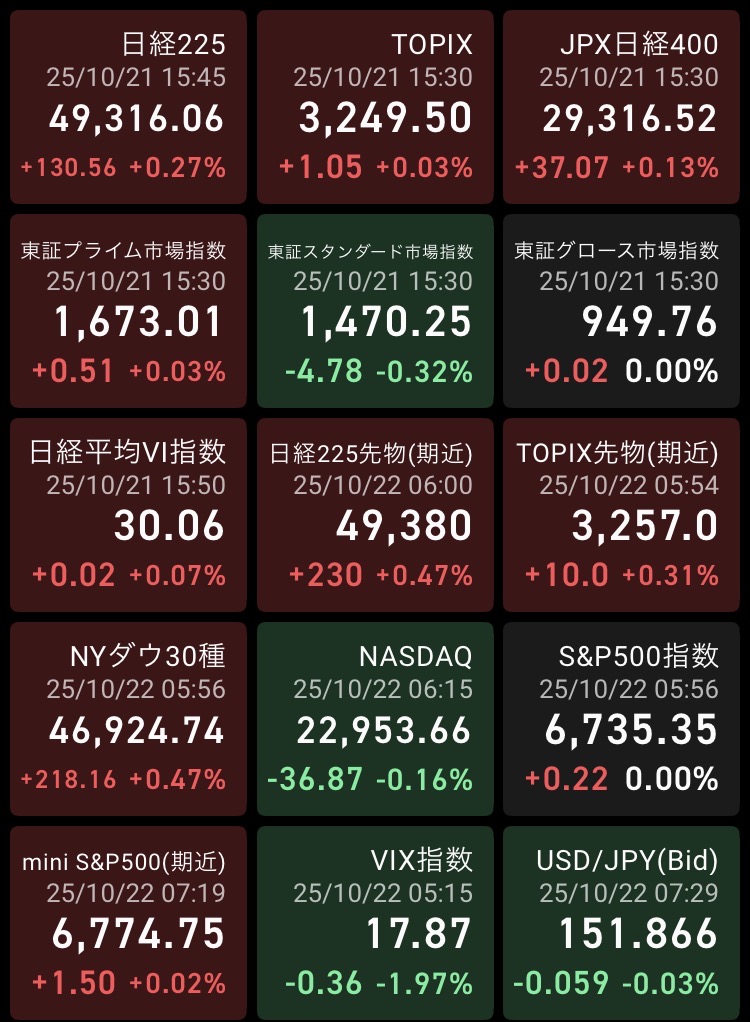
Task: Tap the S&P500指数 tile
Action: [x=622, y=719]
